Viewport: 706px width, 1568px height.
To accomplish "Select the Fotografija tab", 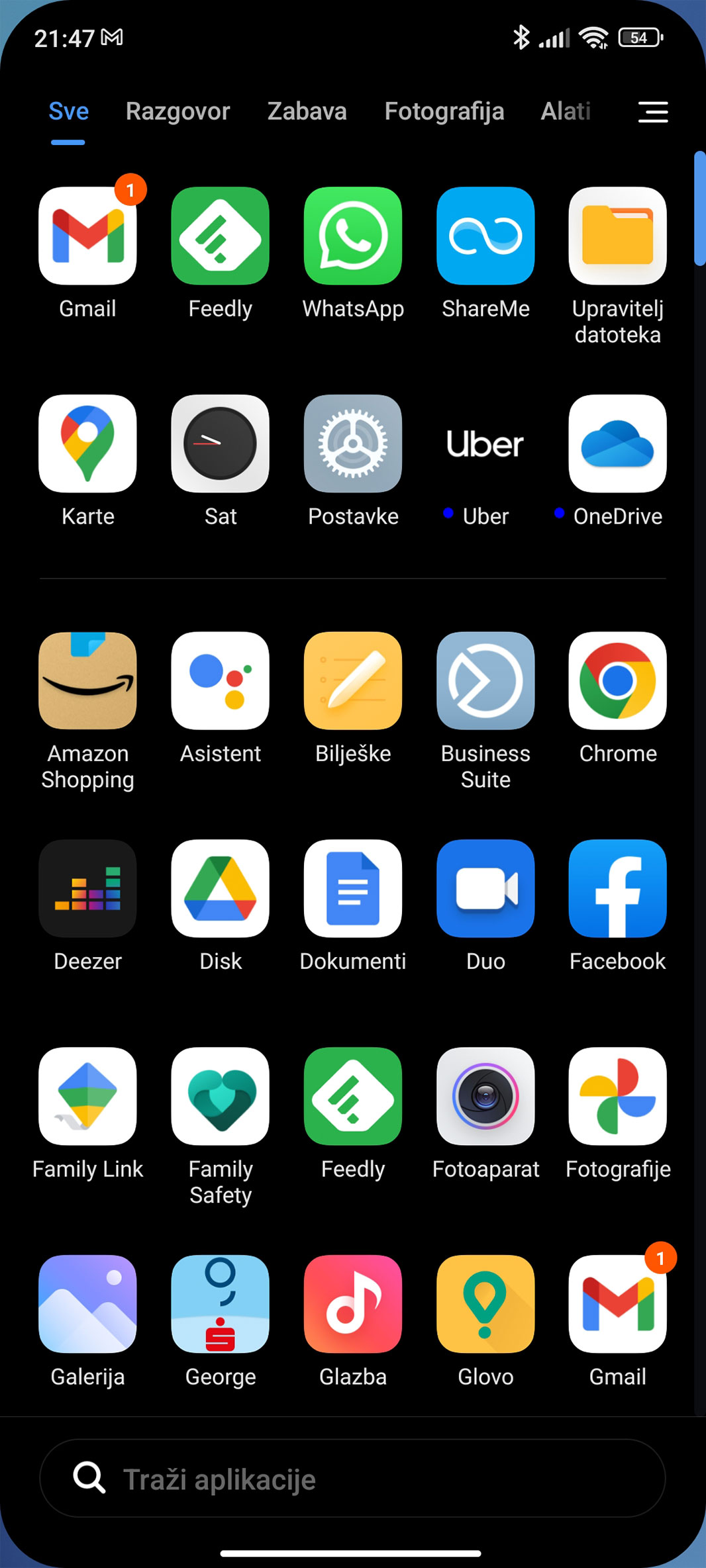I will 444,111.
